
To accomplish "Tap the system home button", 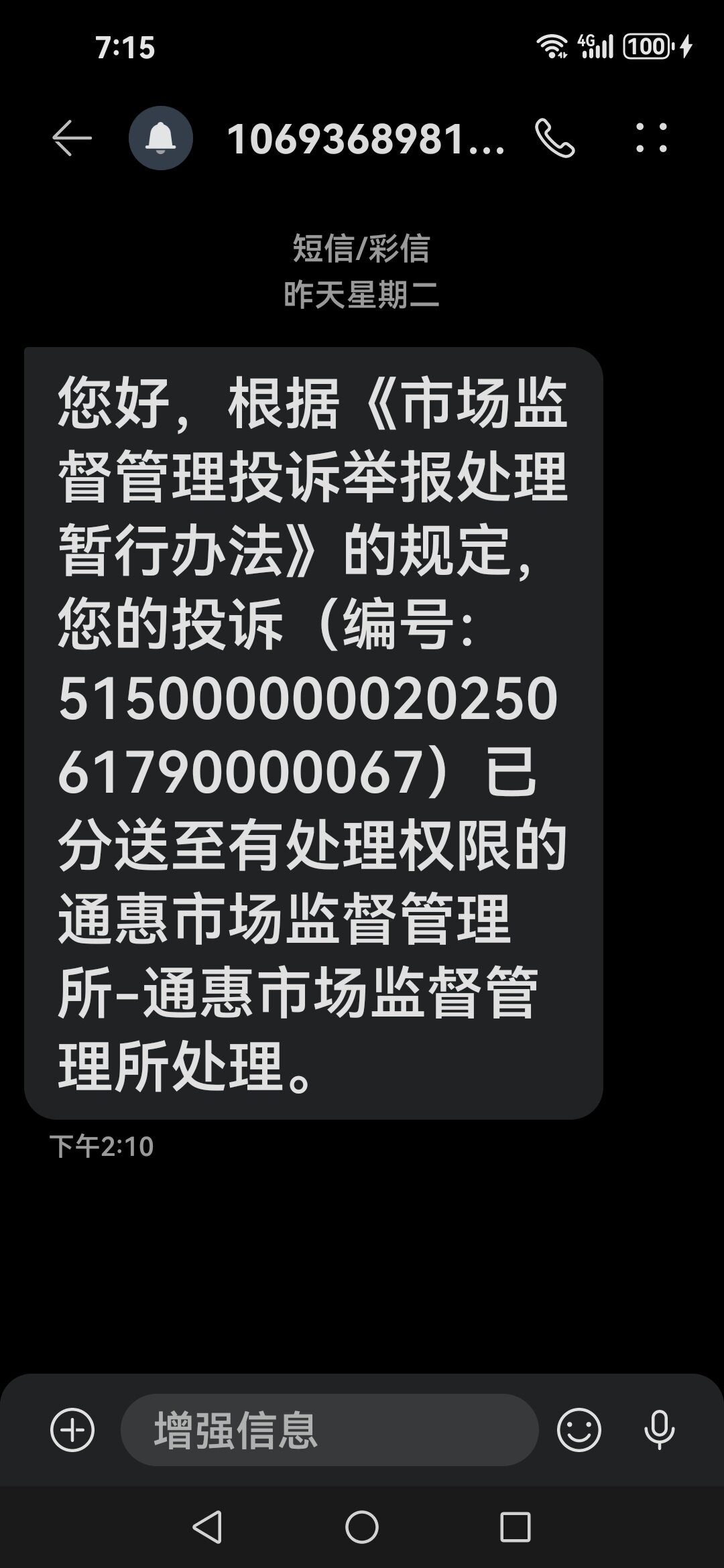I will pos(362,1528).
